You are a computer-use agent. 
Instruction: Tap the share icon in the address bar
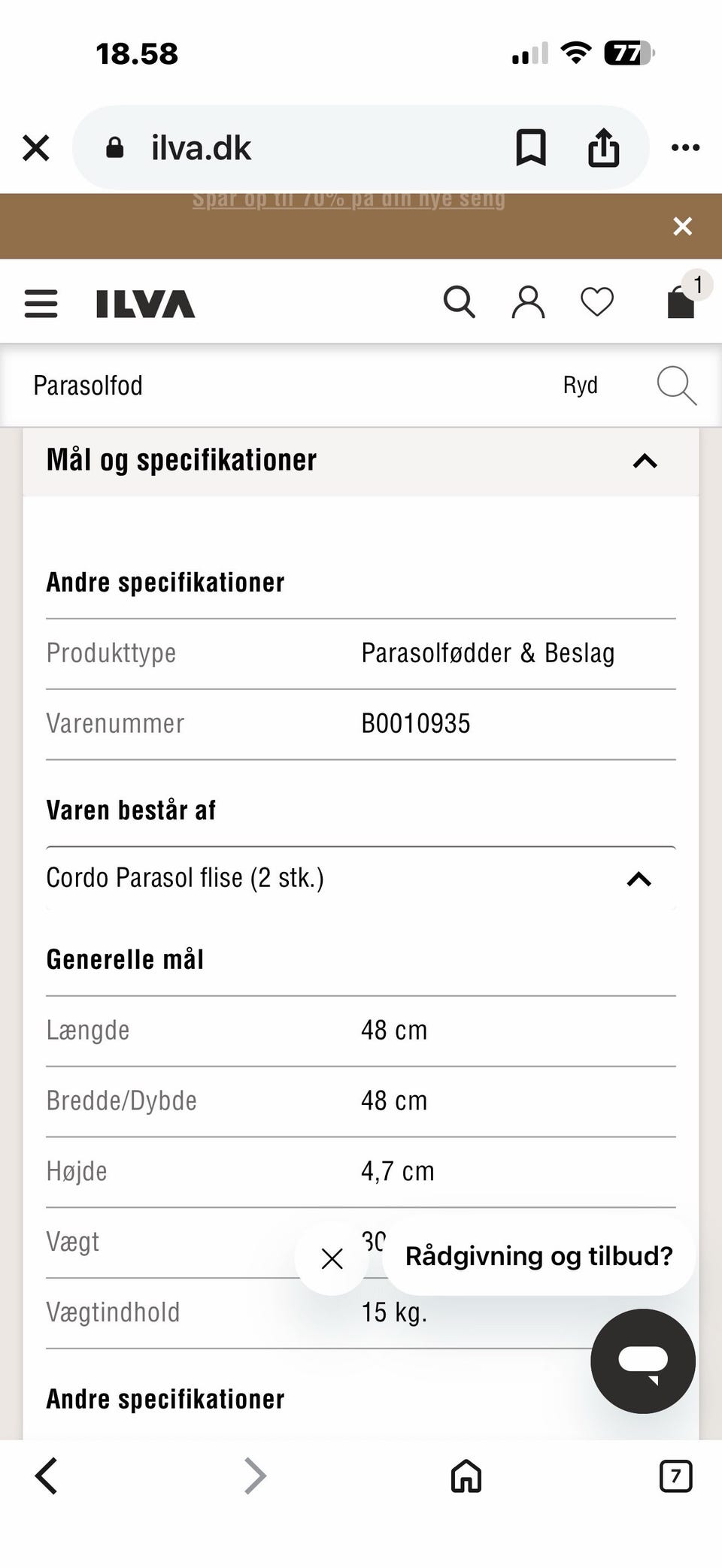tap(604, 147)
